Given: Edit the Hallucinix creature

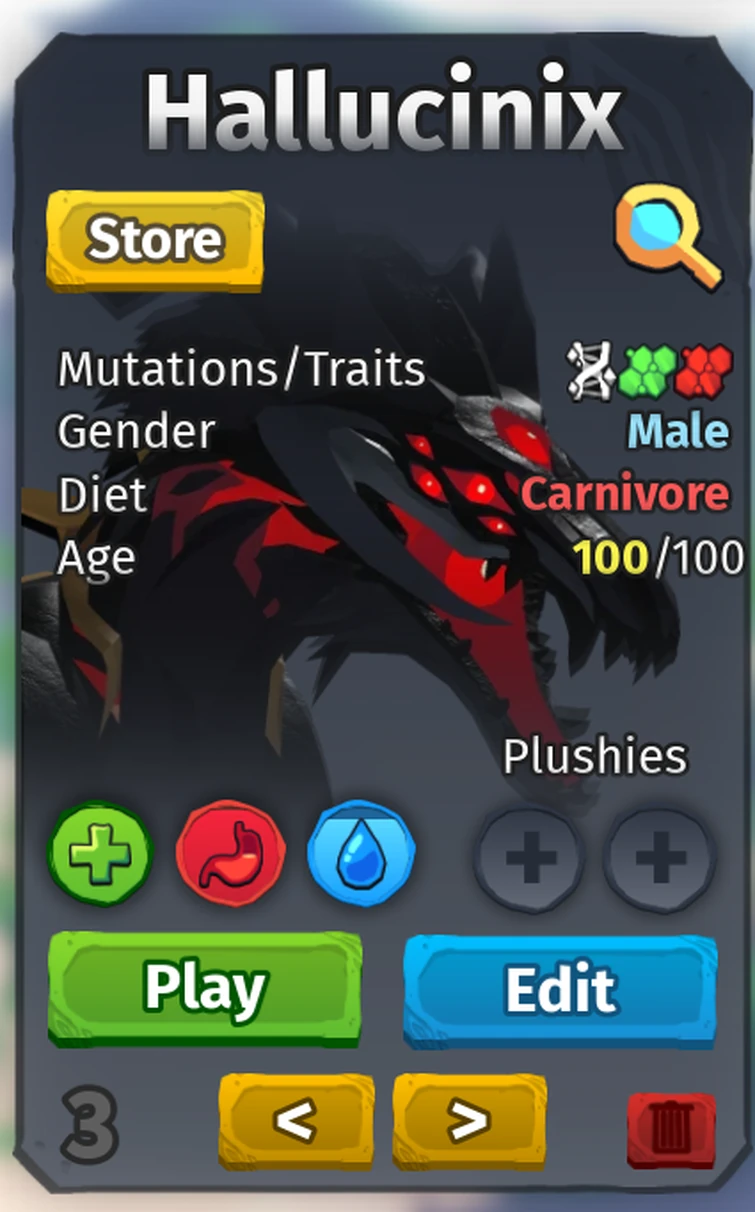Looking at the screenshot, I should pyautogui.click(x=560, y=990).
